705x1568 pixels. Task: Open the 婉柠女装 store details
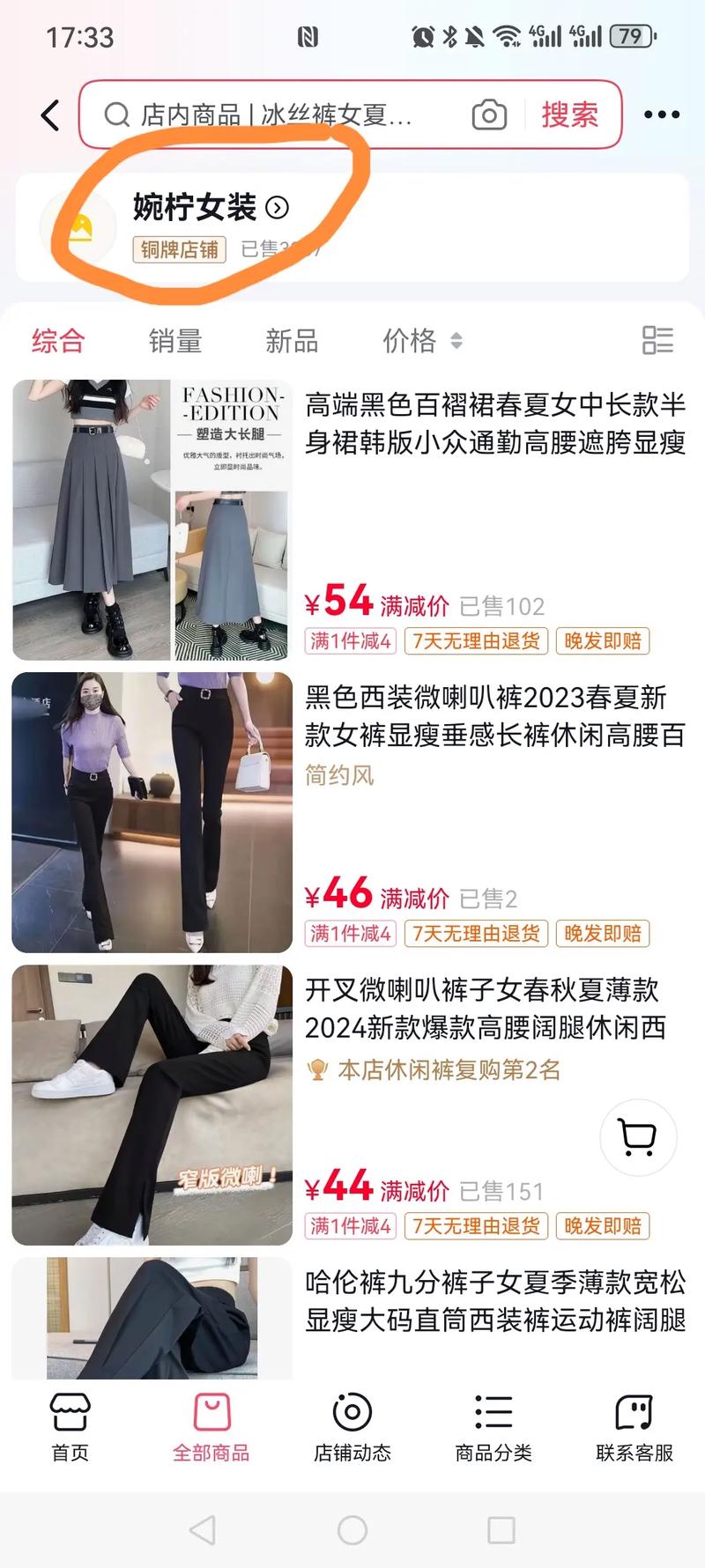[211, 208]
